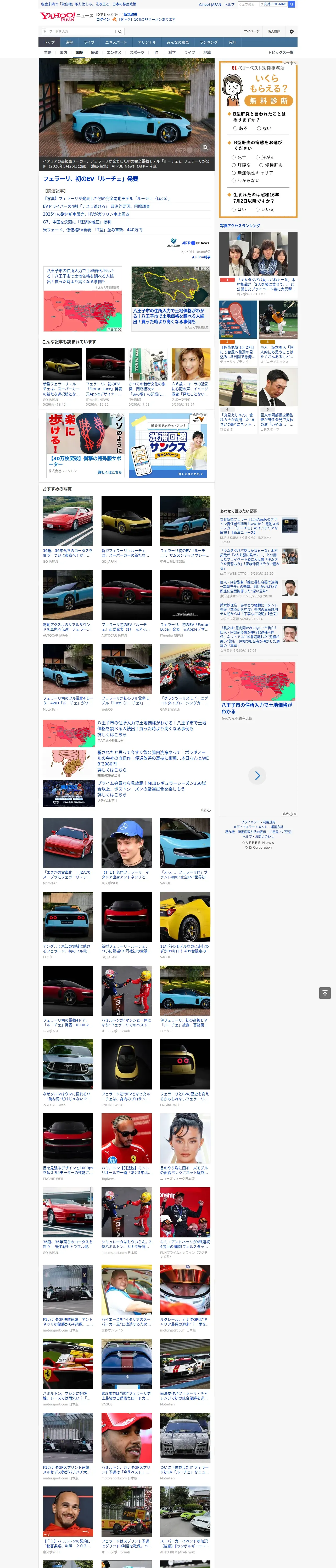
Task: Tap the back-to-top arrow button
Action: click(325, 993)
